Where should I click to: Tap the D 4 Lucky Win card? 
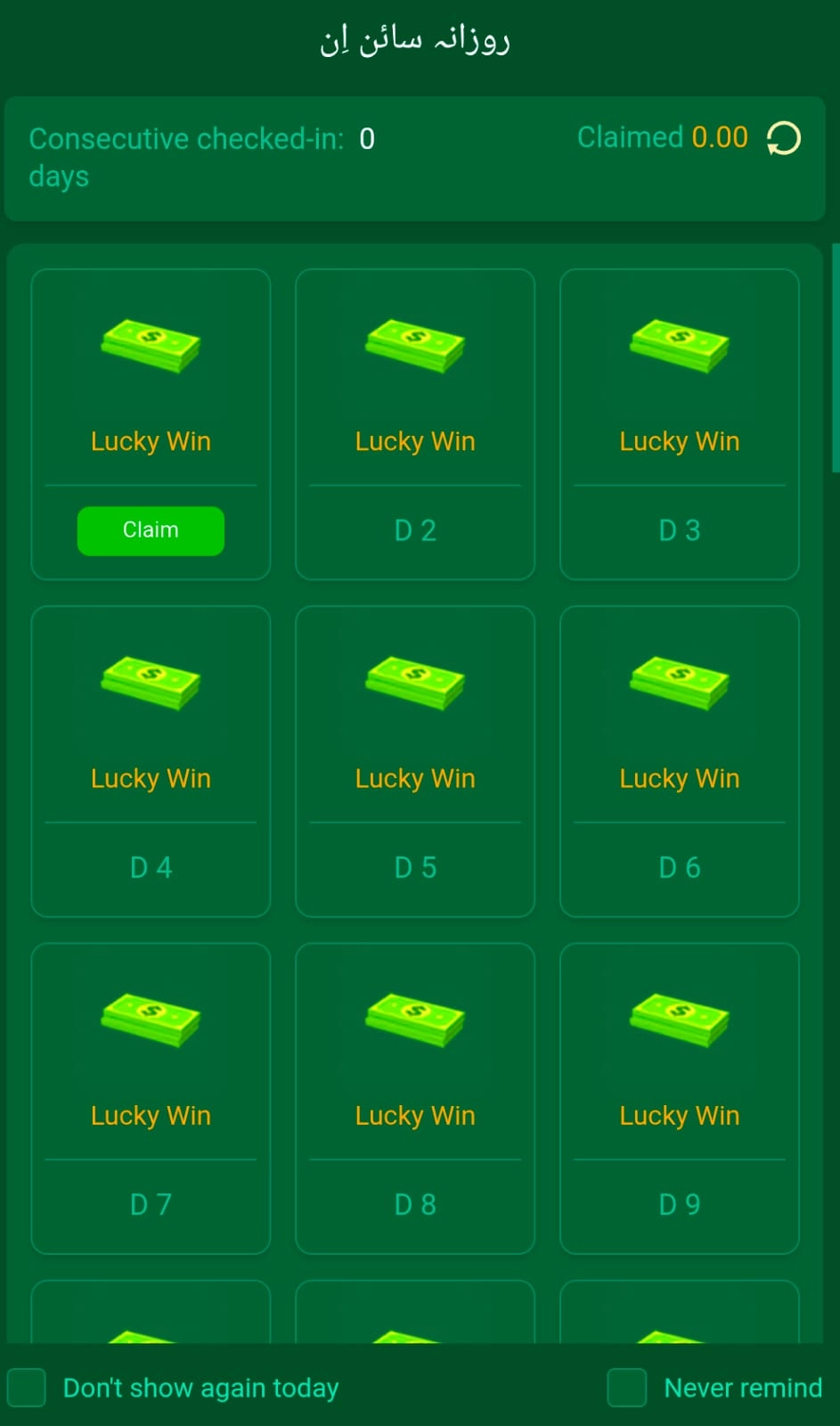[x=151, y=761]
